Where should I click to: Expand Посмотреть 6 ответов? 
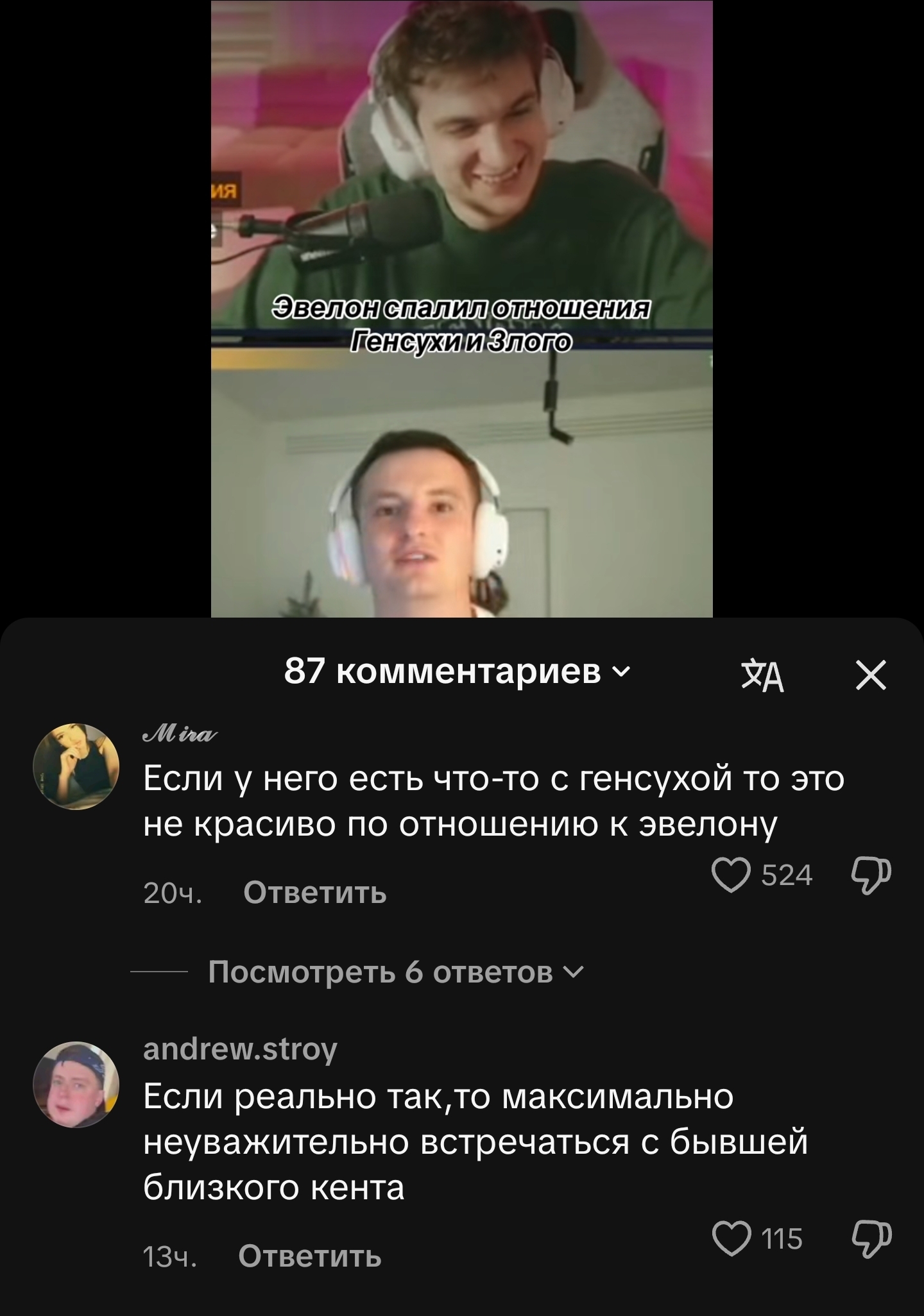396,972
